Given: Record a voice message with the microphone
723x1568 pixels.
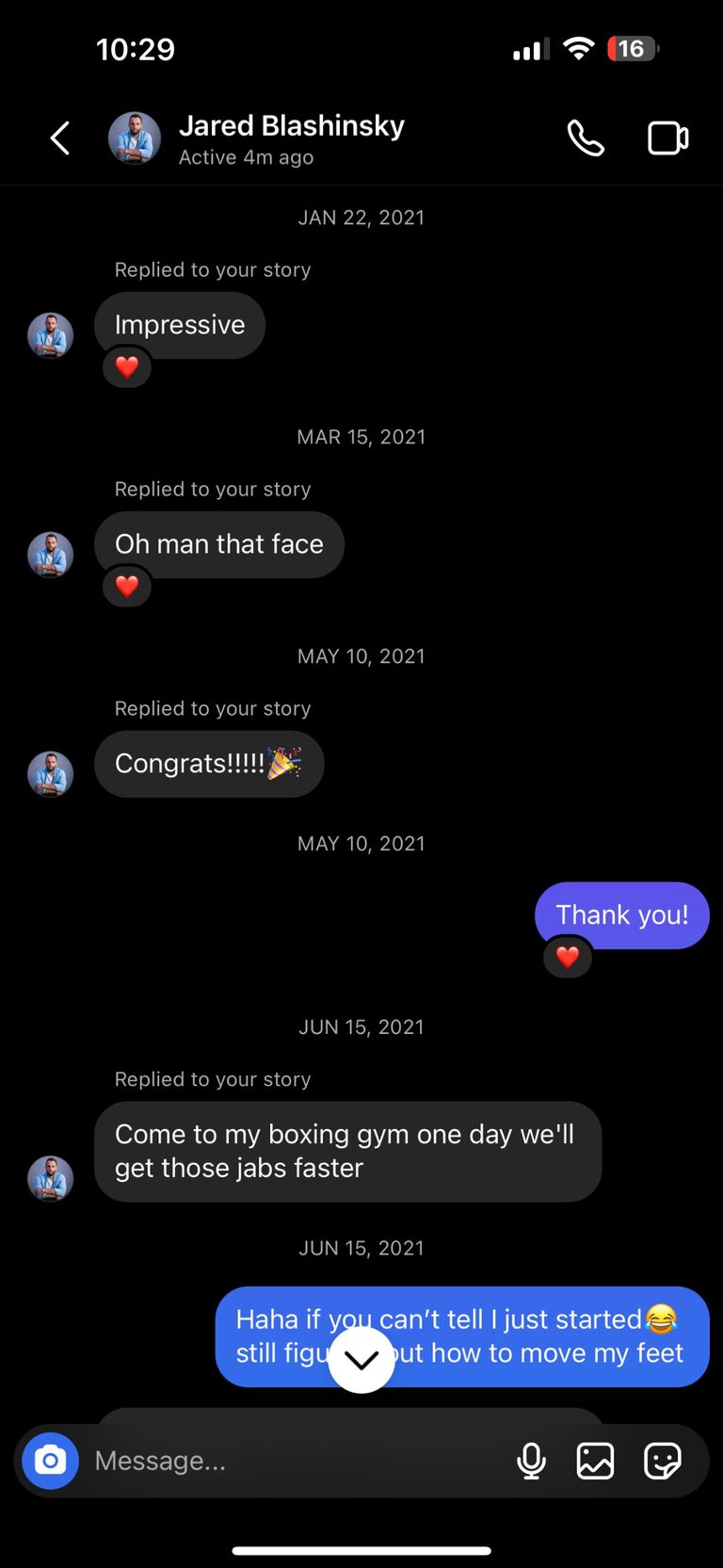Looking at the screenshot, I should coord(531,1461).
